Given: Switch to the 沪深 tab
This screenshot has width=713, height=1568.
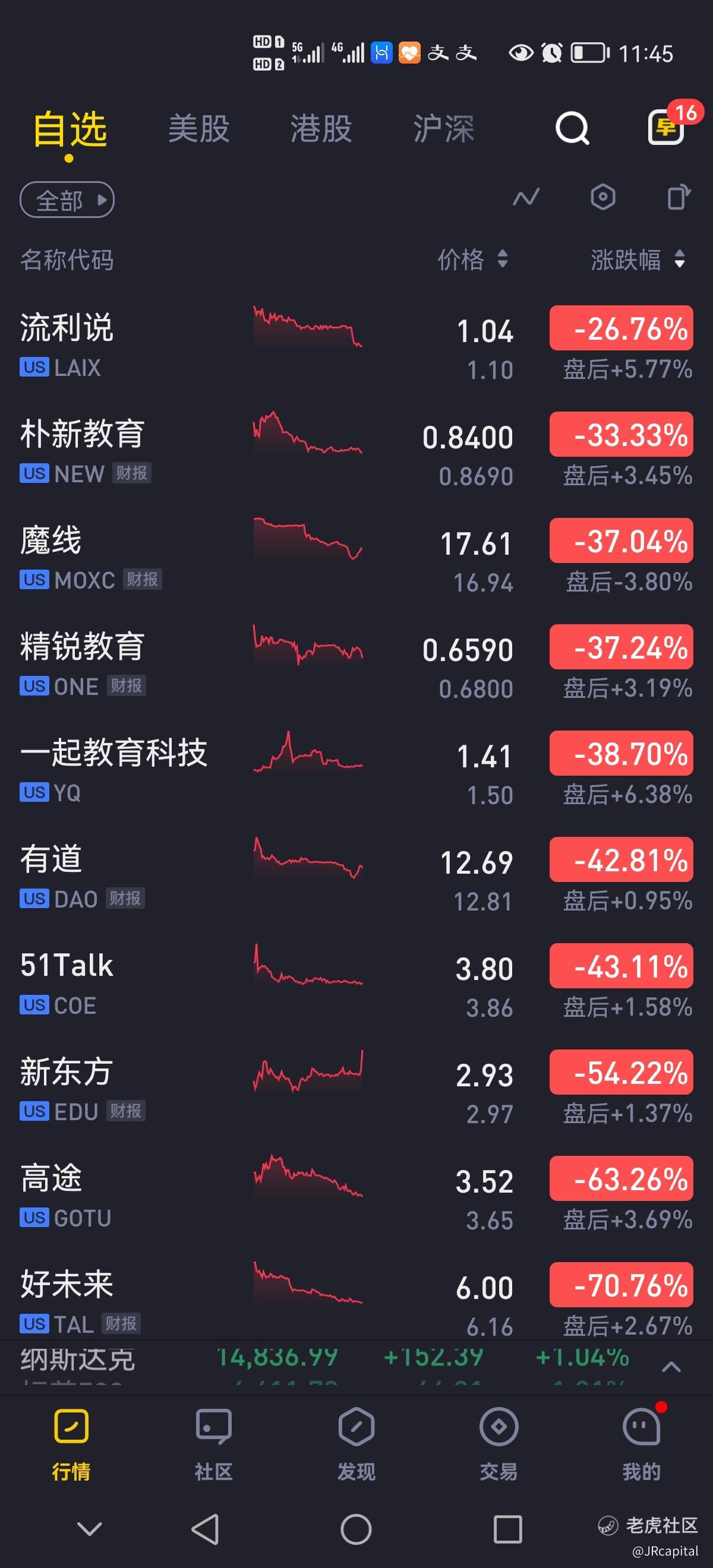Looking at the screenshot, I should coord(444,129).
